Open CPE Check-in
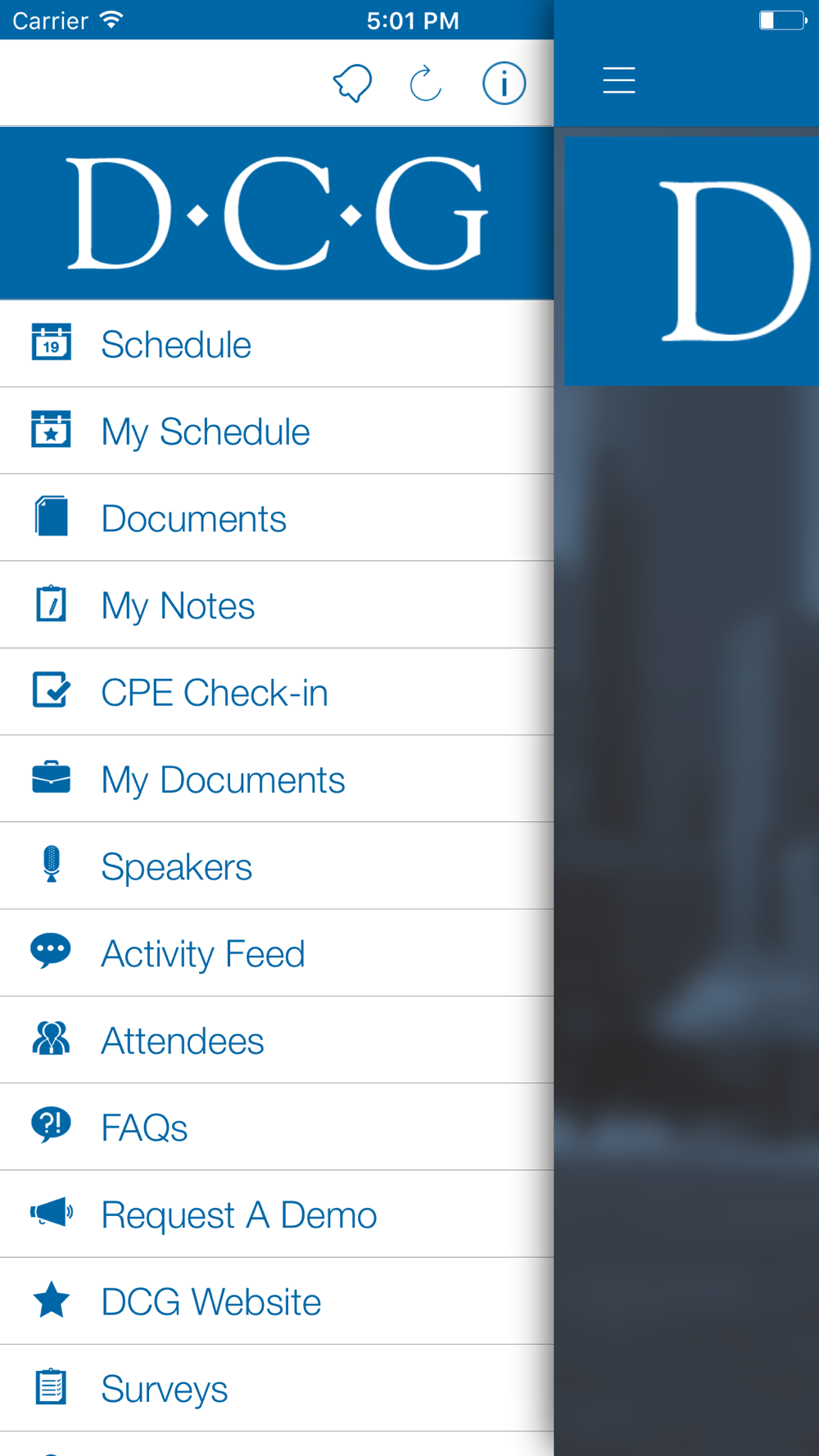Image resolution: width=819 pixels, height=1456 pixels. pos(277,692)
